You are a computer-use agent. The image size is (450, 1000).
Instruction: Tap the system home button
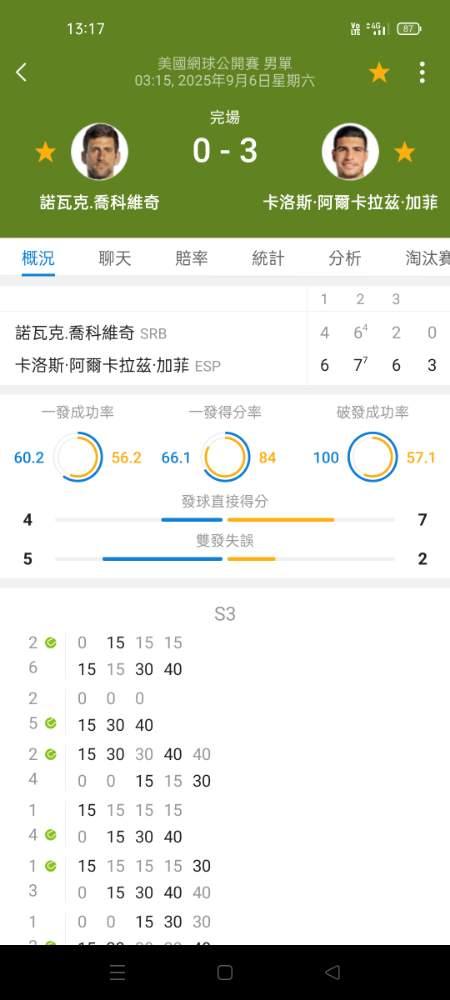pos(224,973)
